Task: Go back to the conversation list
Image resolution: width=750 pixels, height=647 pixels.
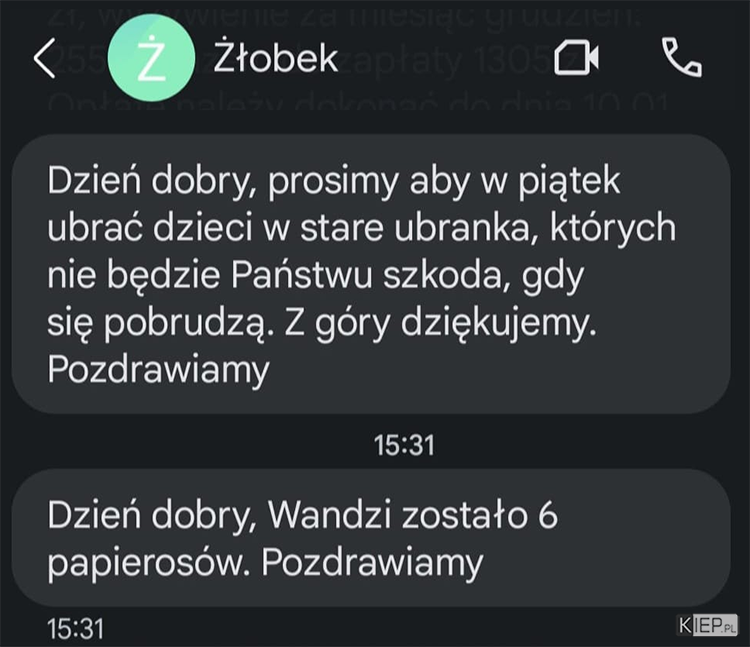Action: pyautogui.click(x=45, y=59)
